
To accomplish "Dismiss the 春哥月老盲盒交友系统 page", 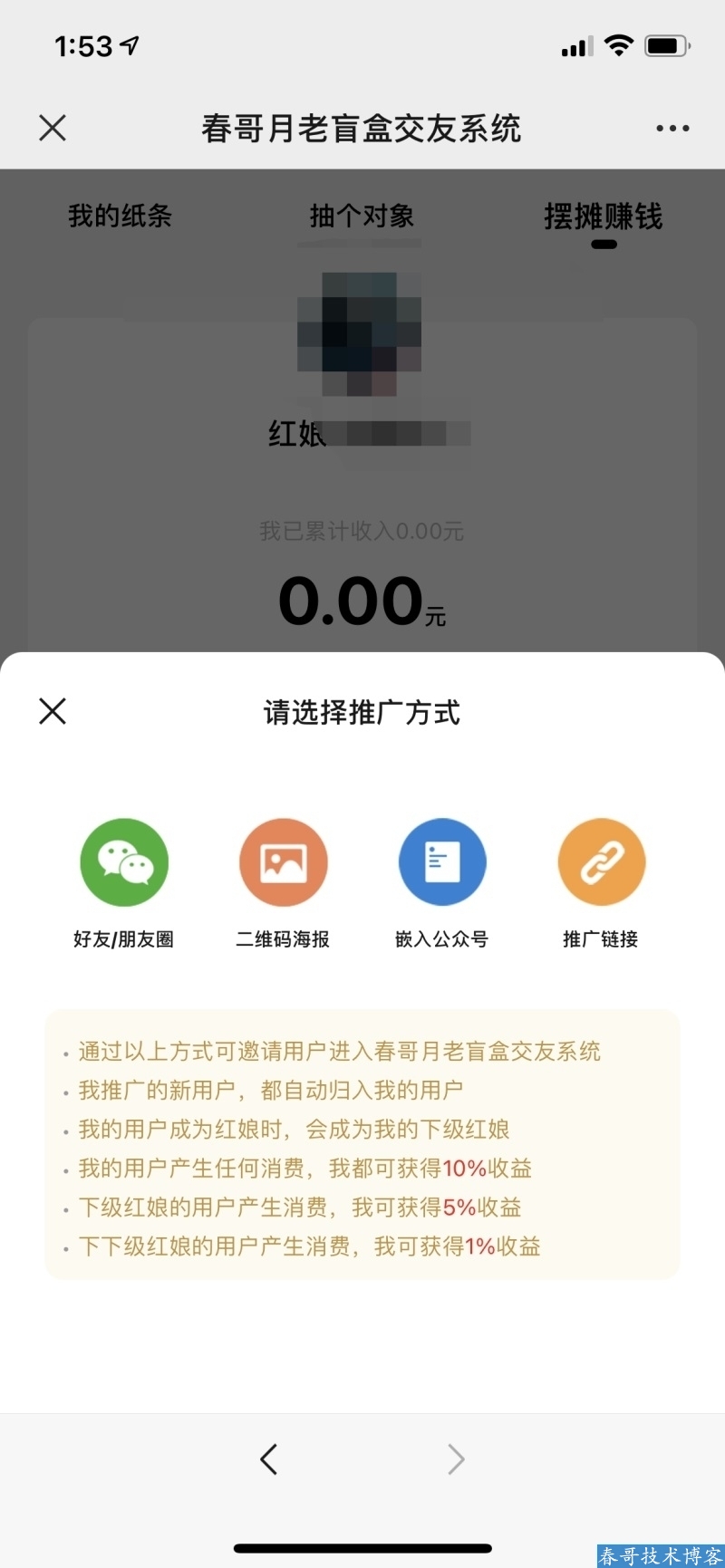I will click(x=52, y=128).
